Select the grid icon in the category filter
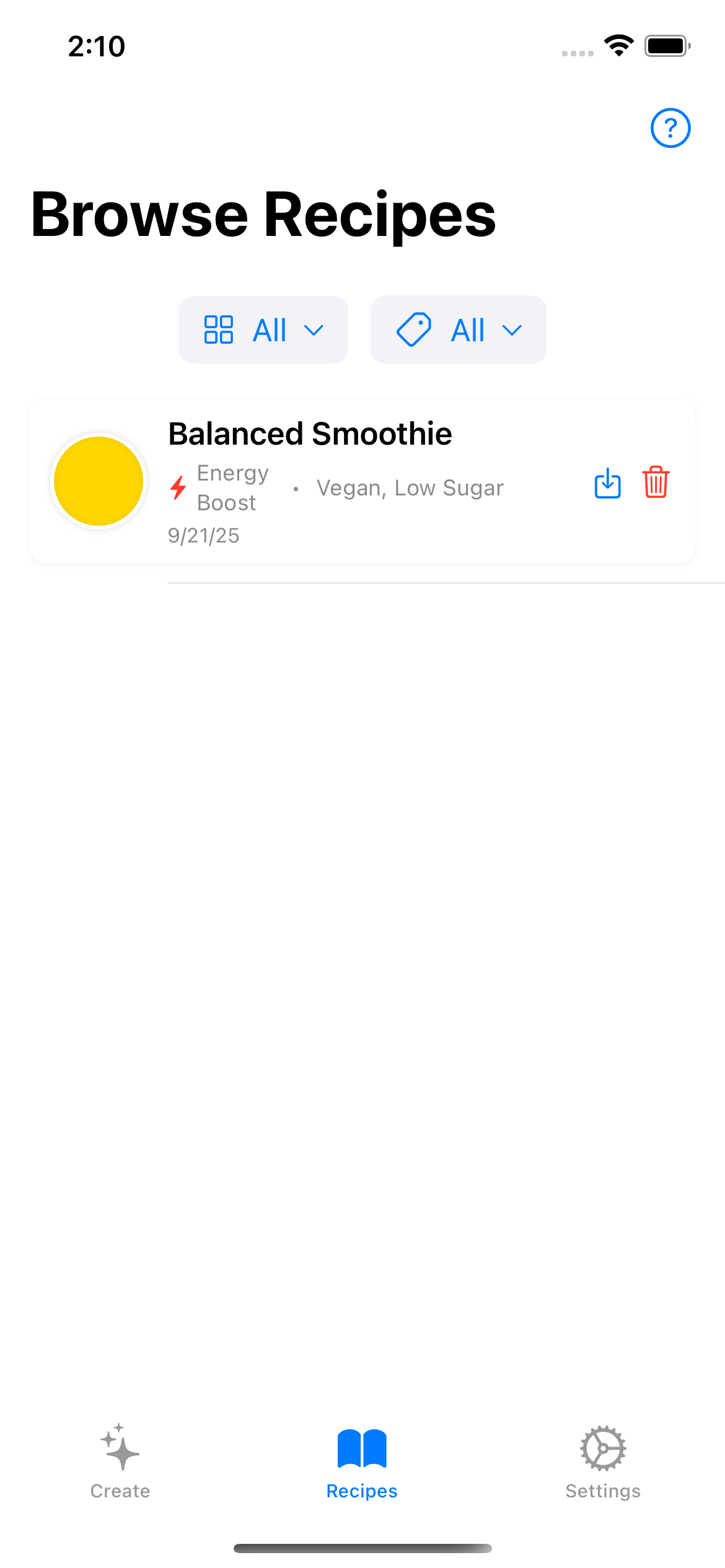The image size is (725, 1568). point(219,329)
